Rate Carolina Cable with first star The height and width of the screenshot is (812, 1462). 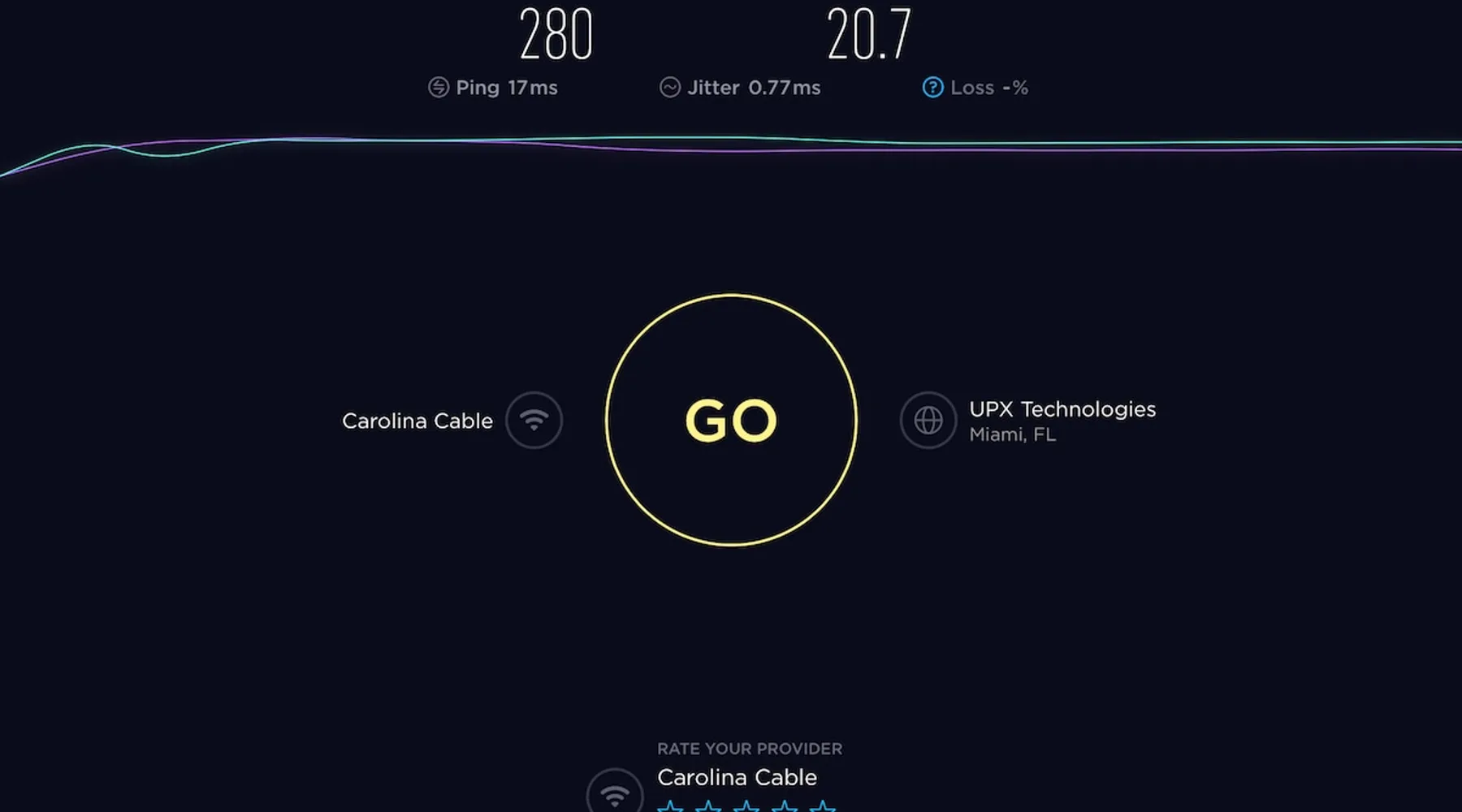tap(670, 807)
